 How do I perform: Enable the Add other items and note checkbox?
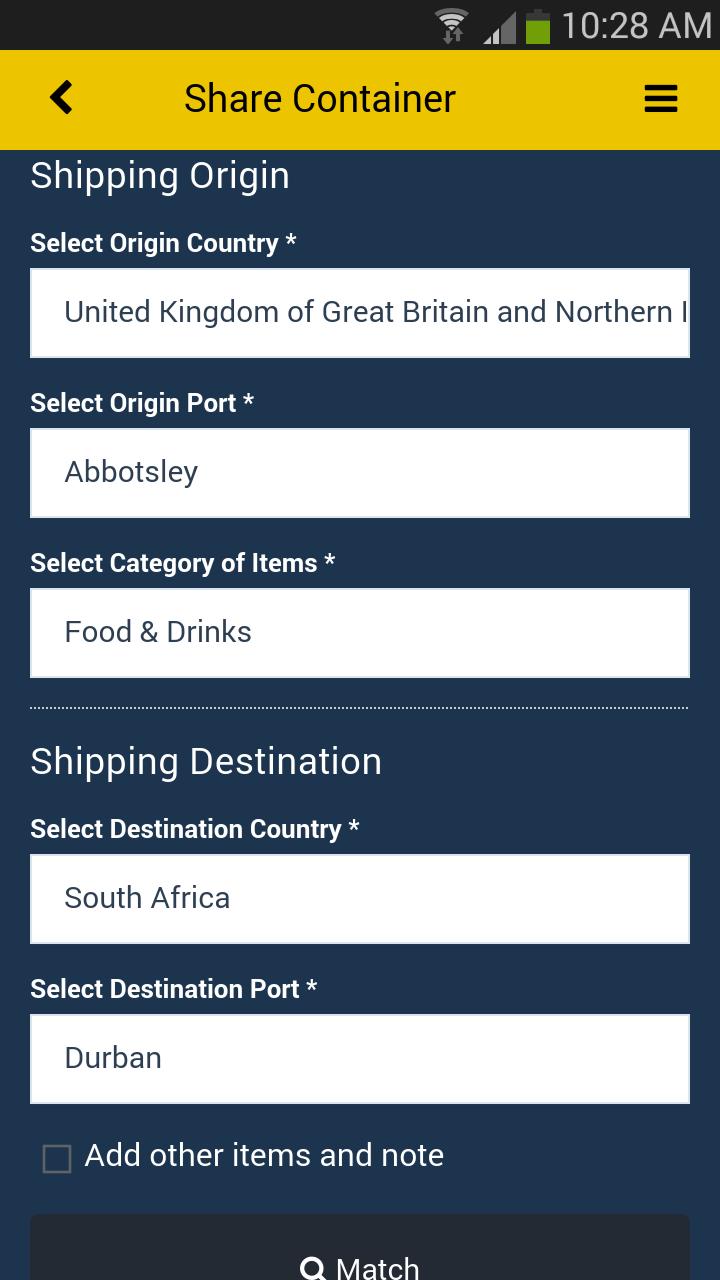pos(55,1155)
